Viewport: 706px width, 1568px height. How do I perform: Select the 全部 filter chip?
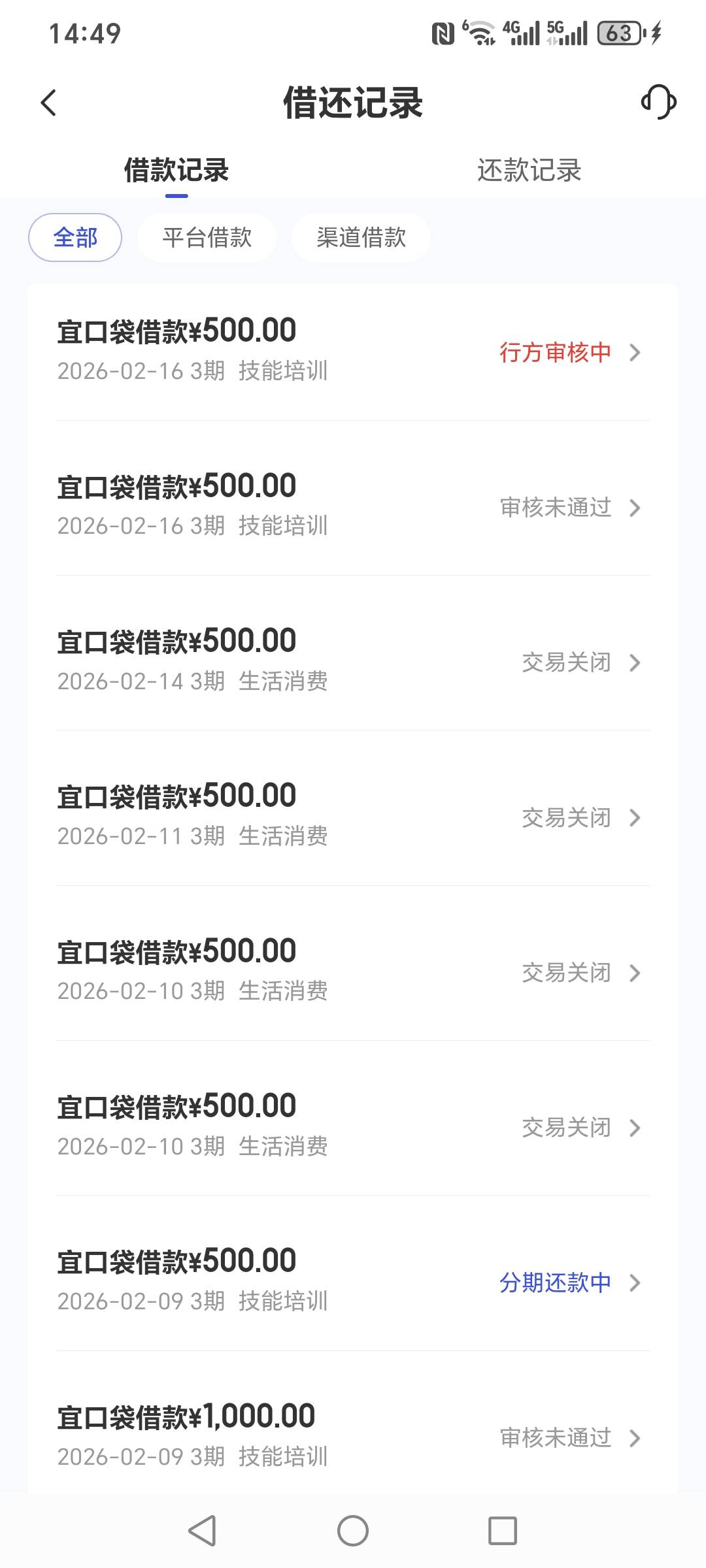pos(75,237)
